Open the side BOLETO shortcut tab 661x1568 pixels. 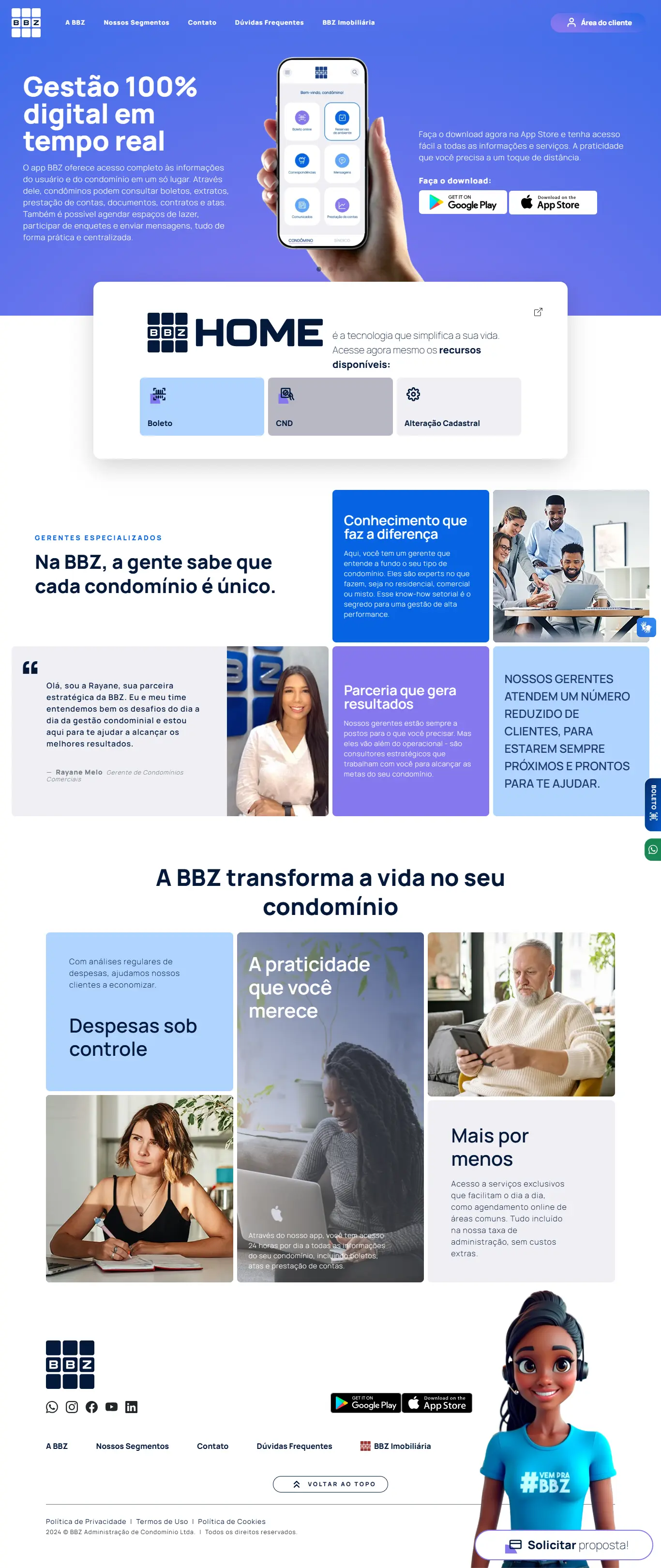click(x=653, y=804)
